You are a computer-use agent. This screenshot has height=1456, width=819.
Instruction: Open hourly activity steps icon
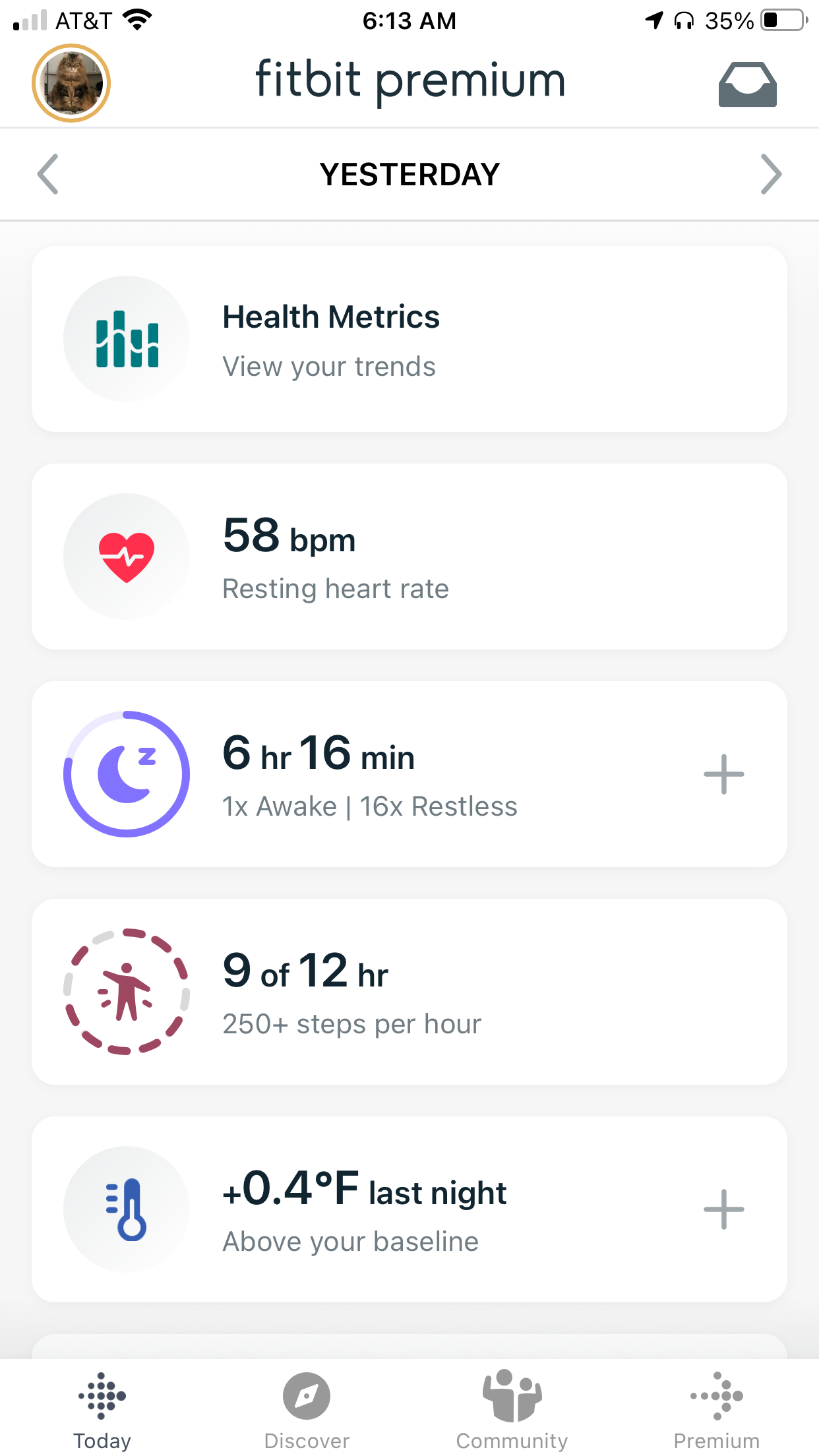[x=127, y=992]
